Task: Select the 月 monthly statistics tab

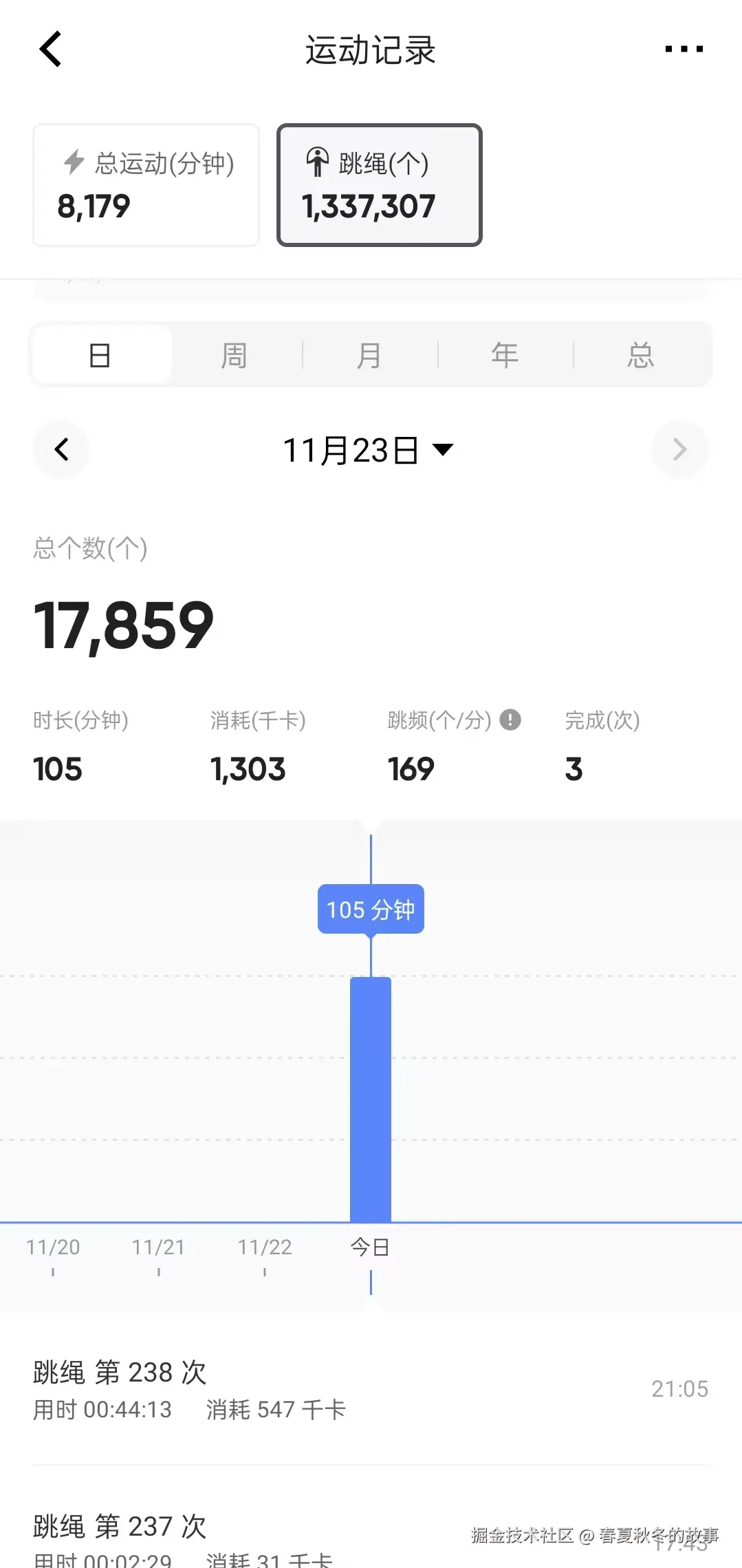Action: coord(369,354)
